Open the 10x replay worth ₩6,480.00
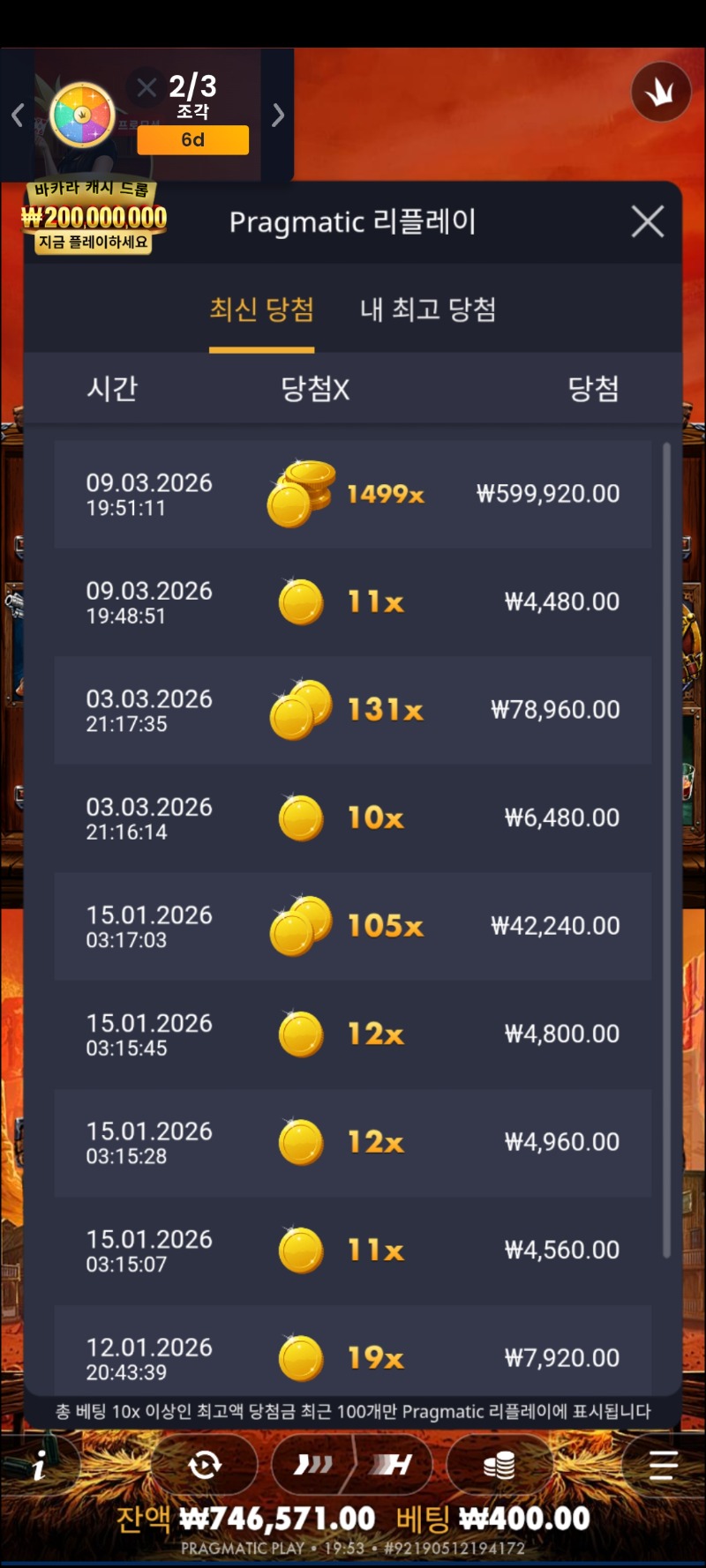Viewport: 706px width, 1568px height. tap(353, 818)
